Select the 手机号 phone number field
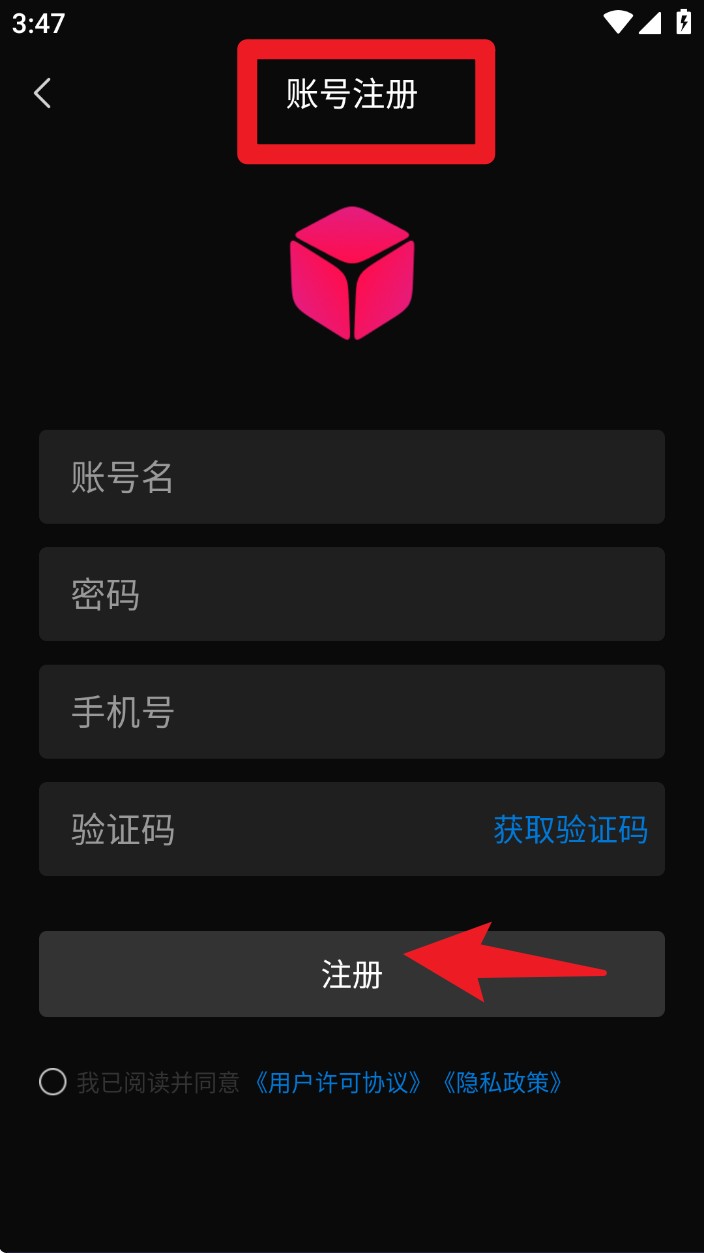704x1253 pixels. (351, 712)
